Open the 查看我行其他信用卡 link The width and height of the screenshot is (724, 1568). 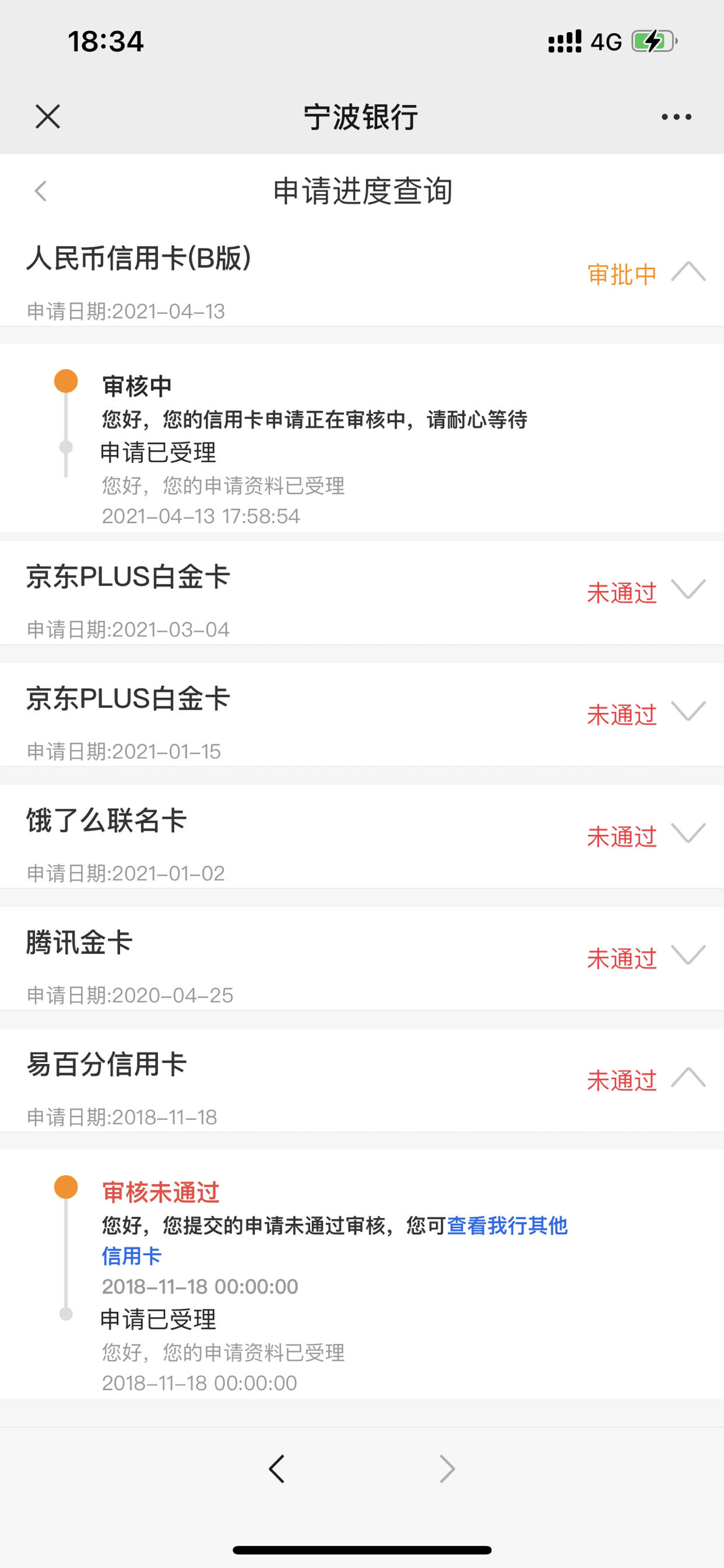335,1241
